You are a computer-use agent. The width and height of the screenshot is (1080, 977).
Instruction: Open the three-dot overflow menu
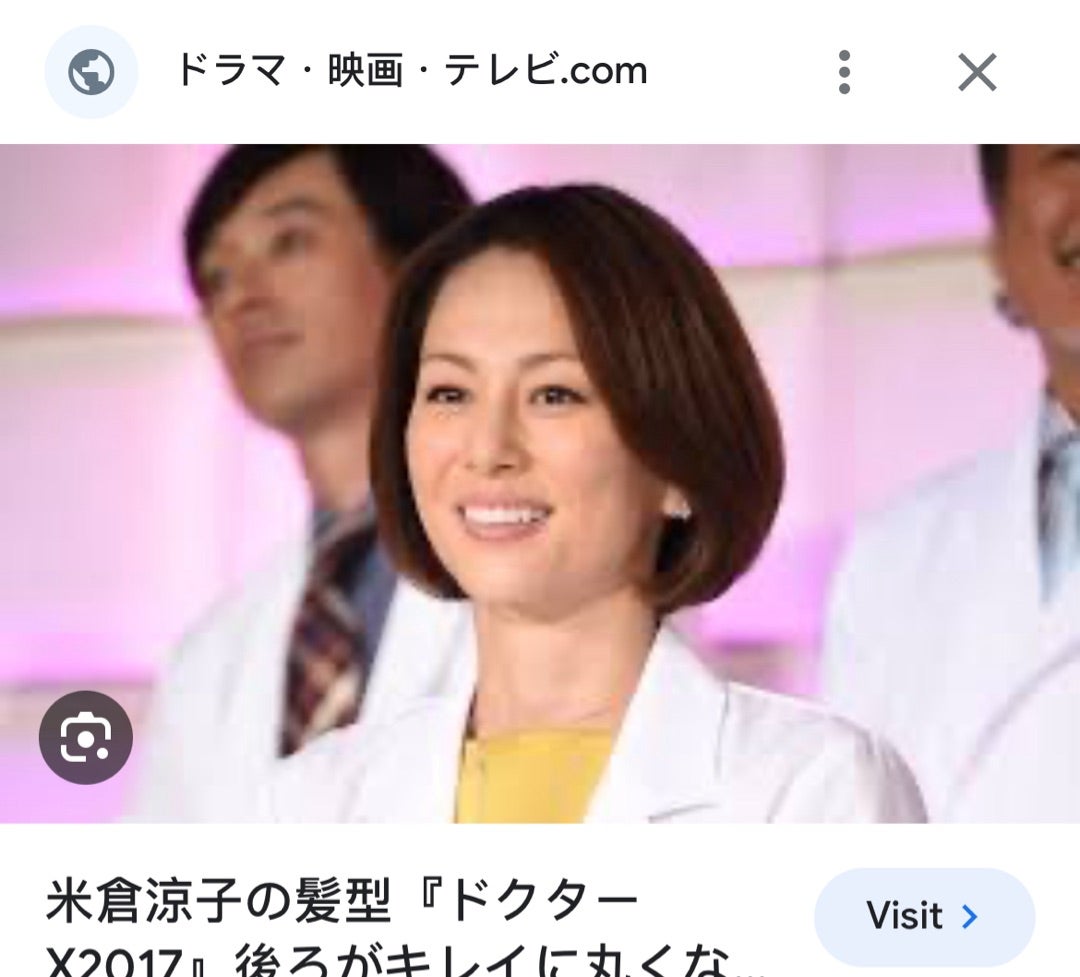click(x=844, y=72)
